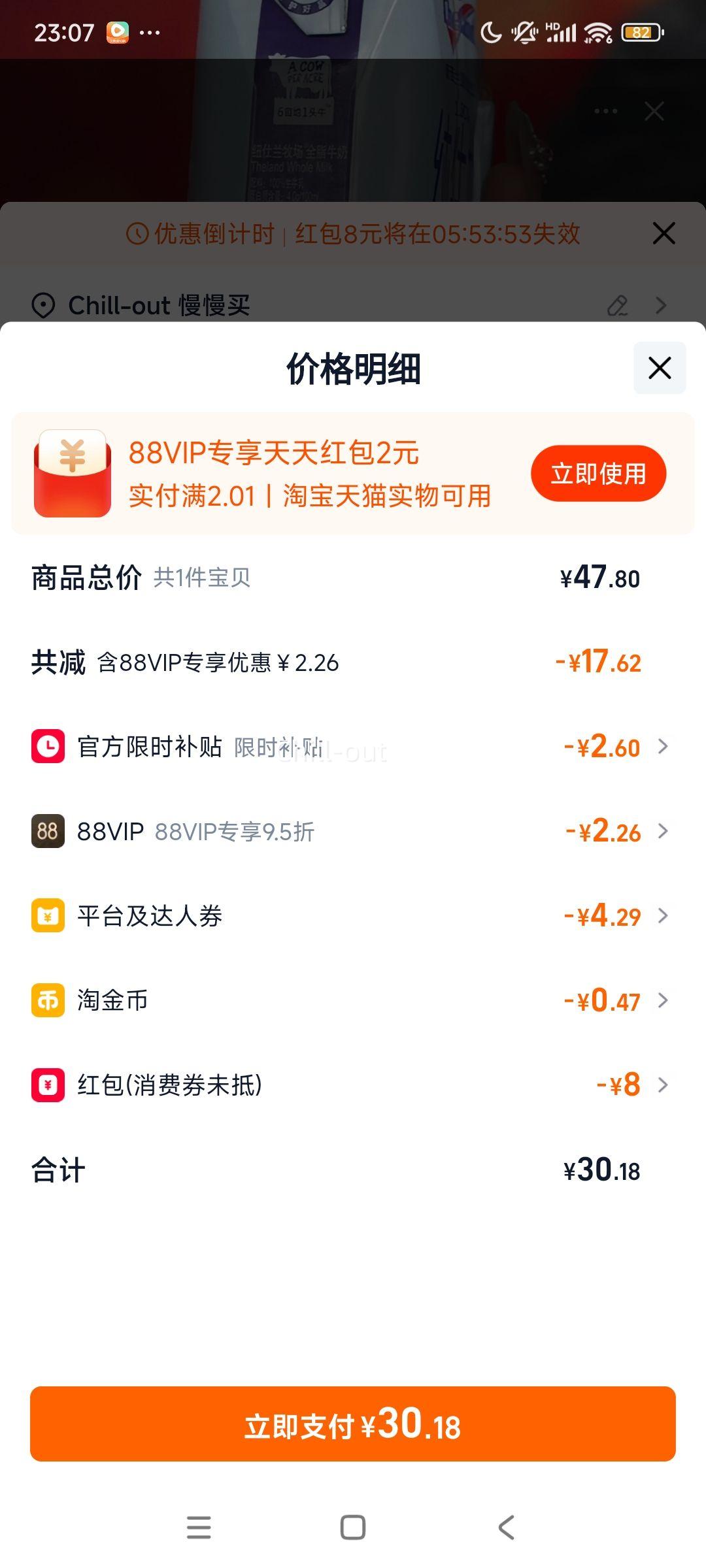Pay now with 立即支付 ¥30.18
This screenshot has height=1568, width=706.
353,1424
